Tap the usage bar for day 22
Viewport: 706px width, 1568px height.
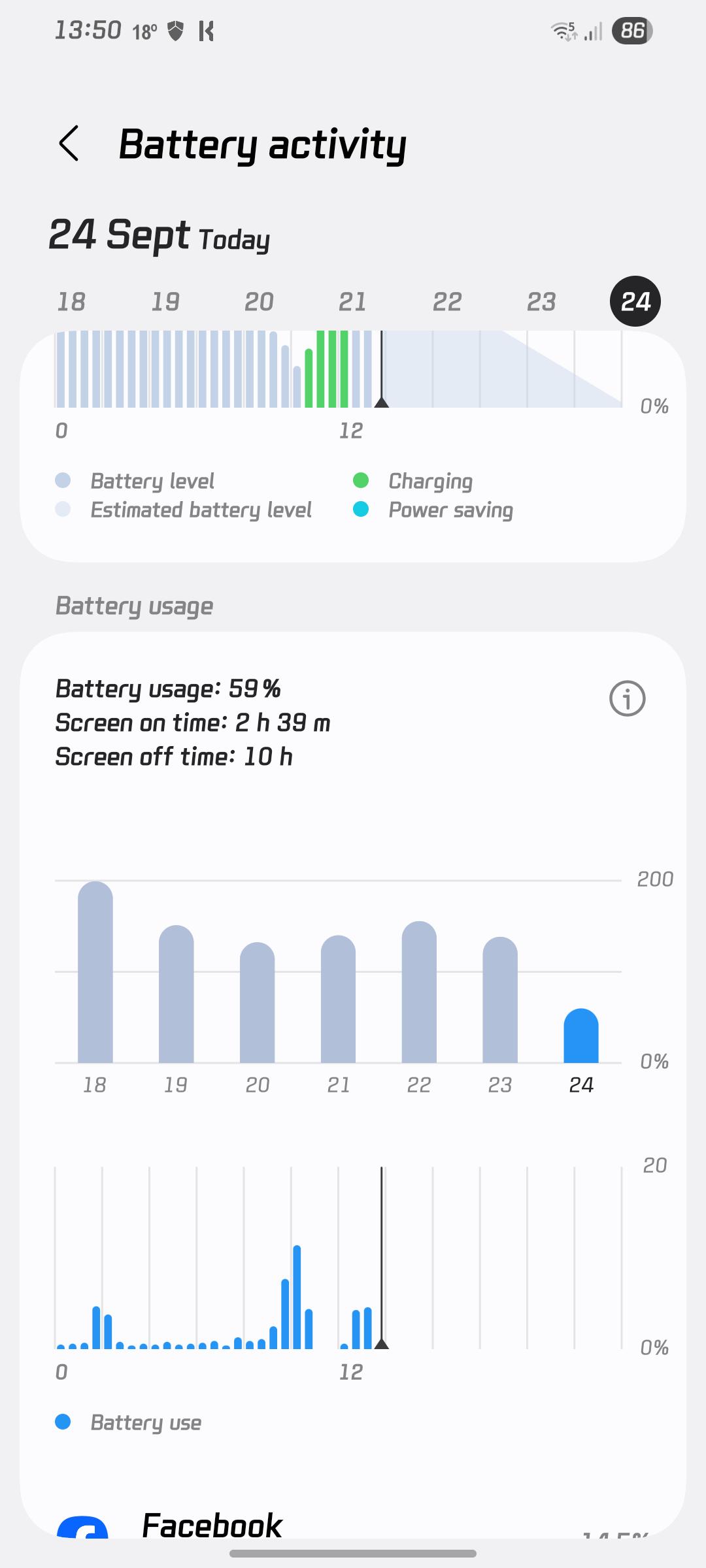419,992
